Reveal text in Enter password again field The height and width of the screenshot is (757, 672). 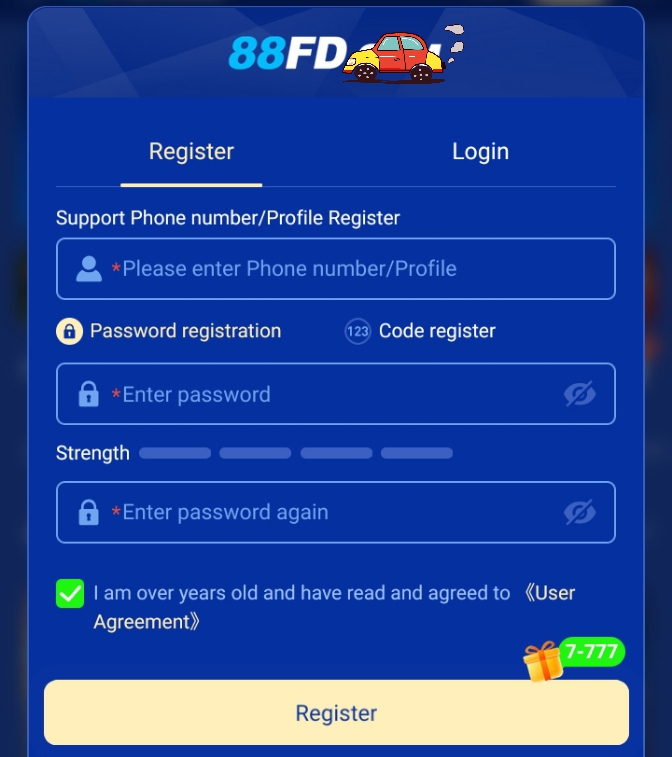(579, 512)
